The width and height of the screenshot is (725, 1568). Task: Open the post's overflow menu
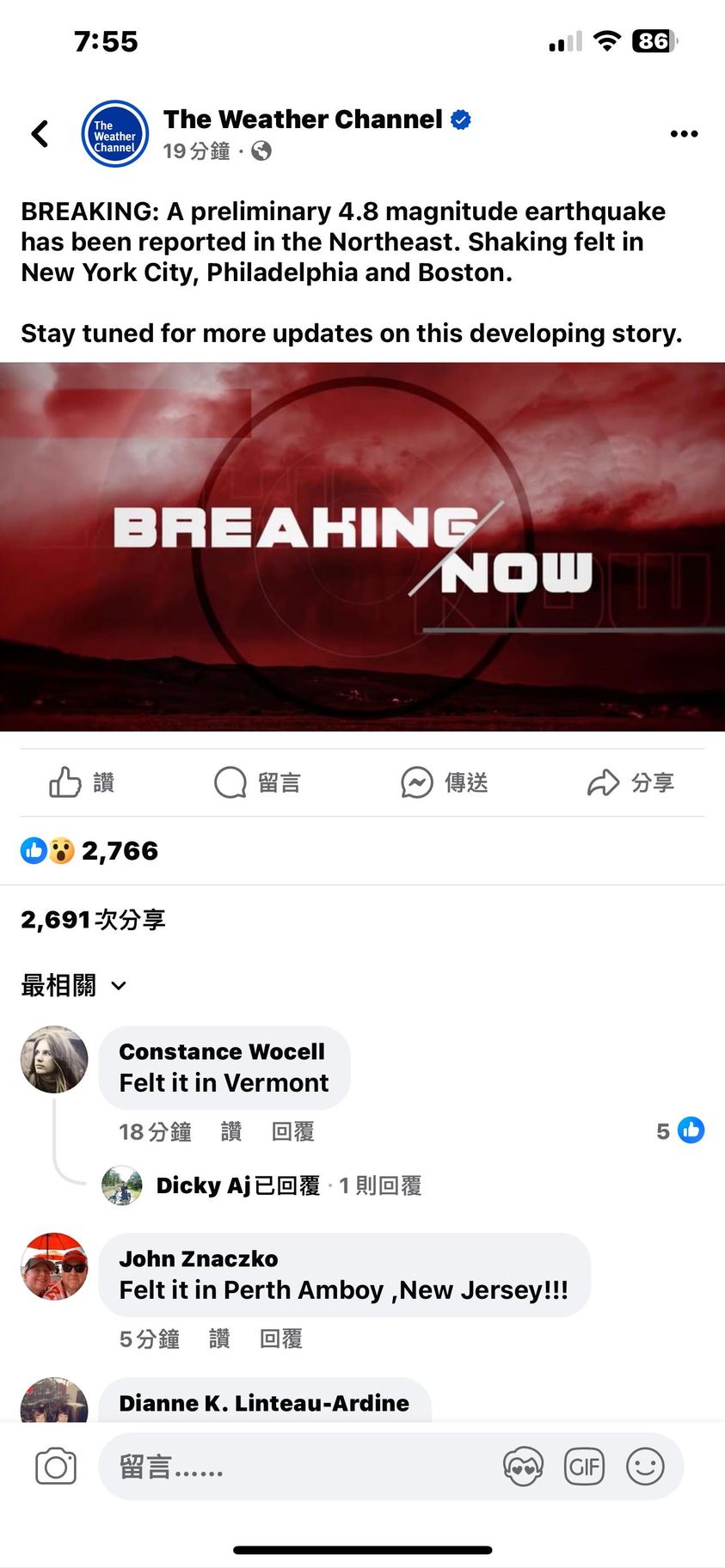coord(684,133)
